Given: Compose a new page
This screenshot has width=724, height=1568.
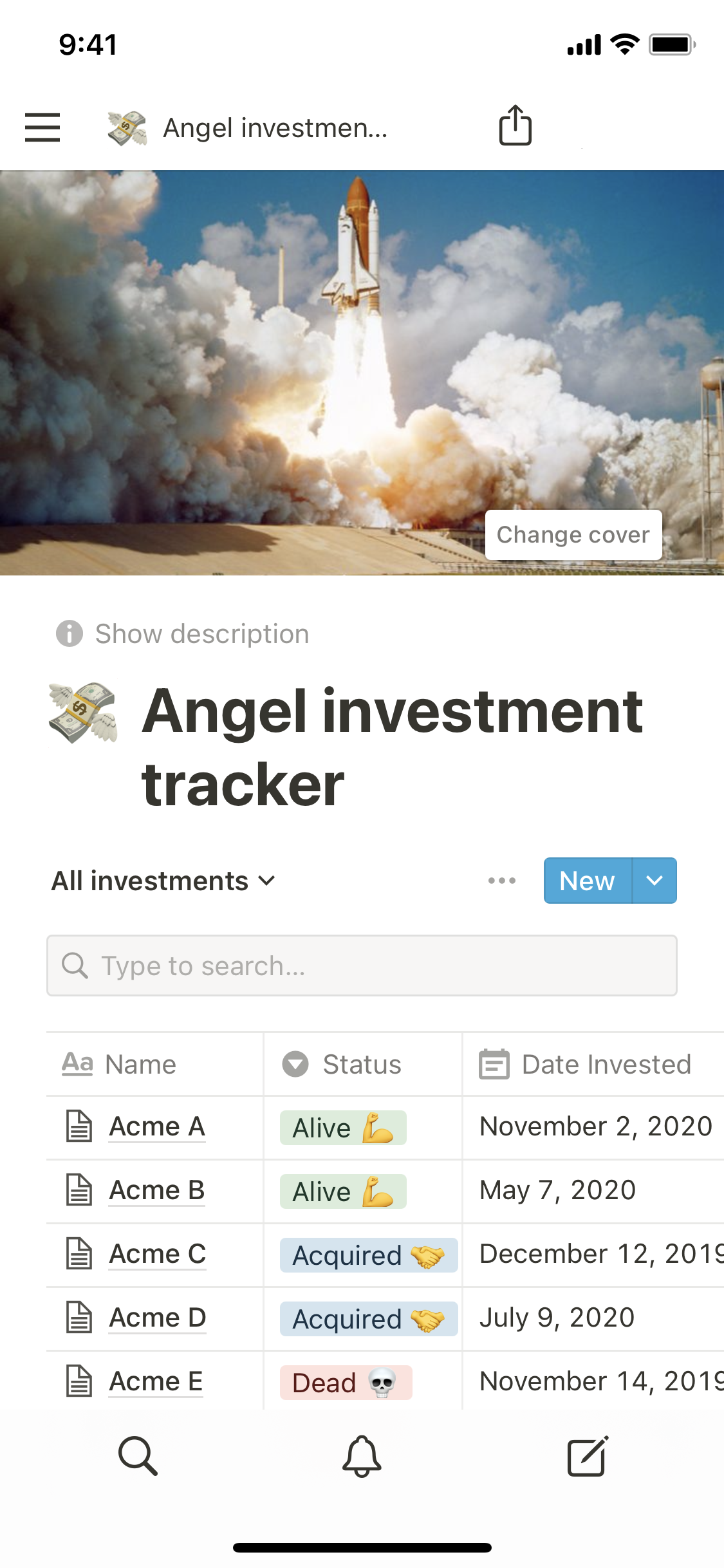Looking at the screenshot, I should [587, 1455].
